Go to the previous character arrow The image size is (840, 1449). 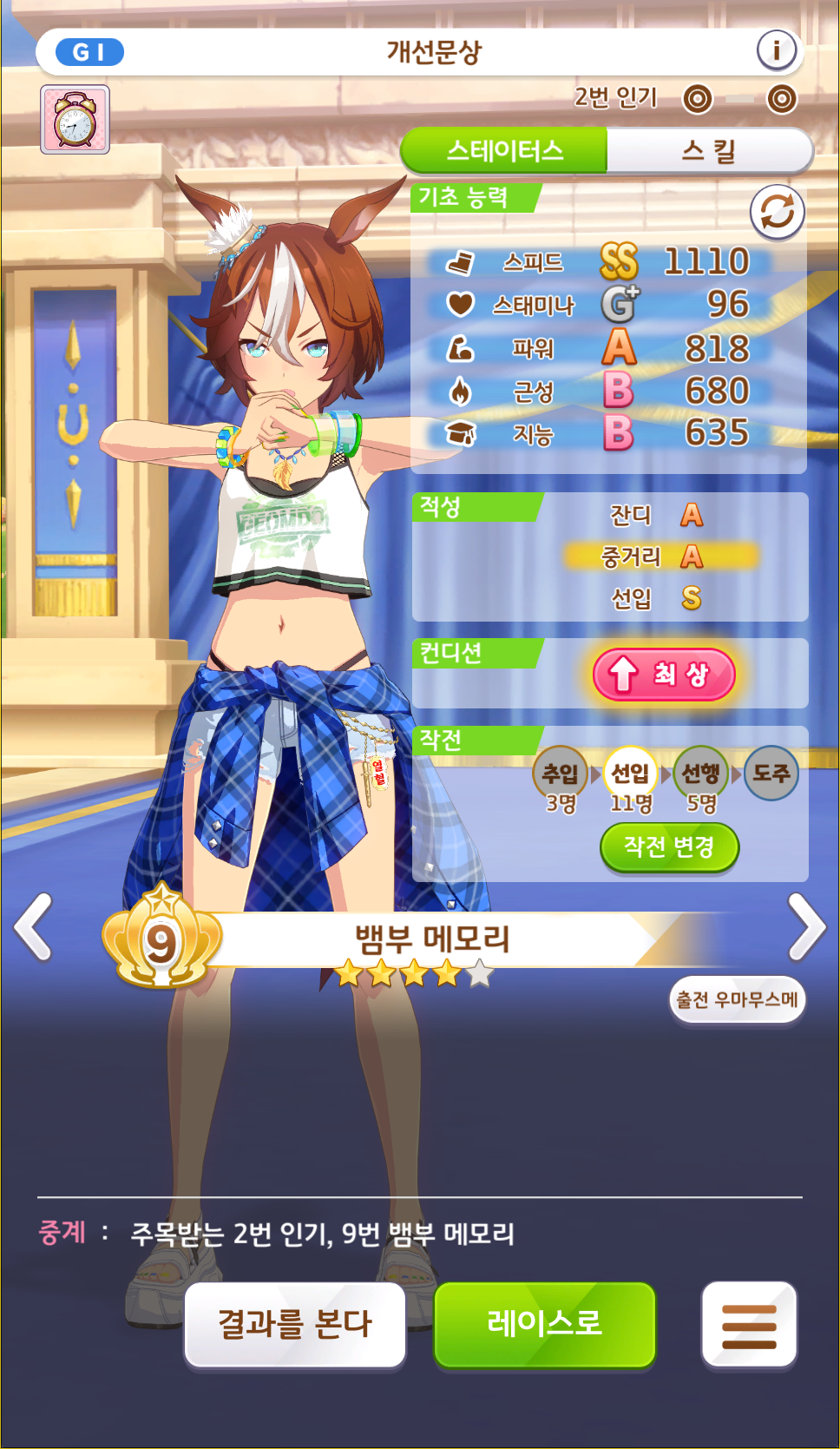[x=35, y=928]
